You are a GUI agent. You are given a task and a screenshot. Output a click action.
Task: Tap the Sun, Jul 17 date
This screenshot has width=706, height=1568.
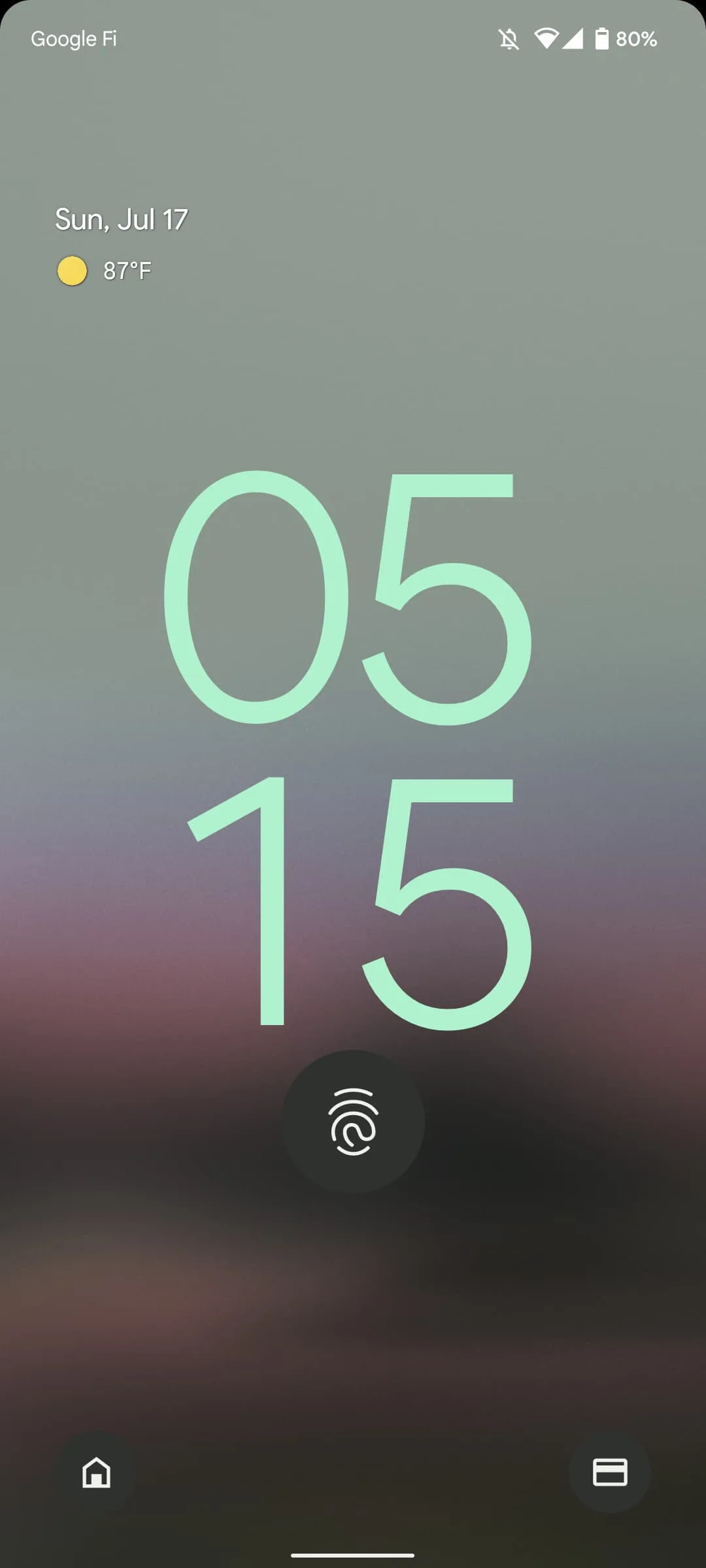[x=122, y=220]
